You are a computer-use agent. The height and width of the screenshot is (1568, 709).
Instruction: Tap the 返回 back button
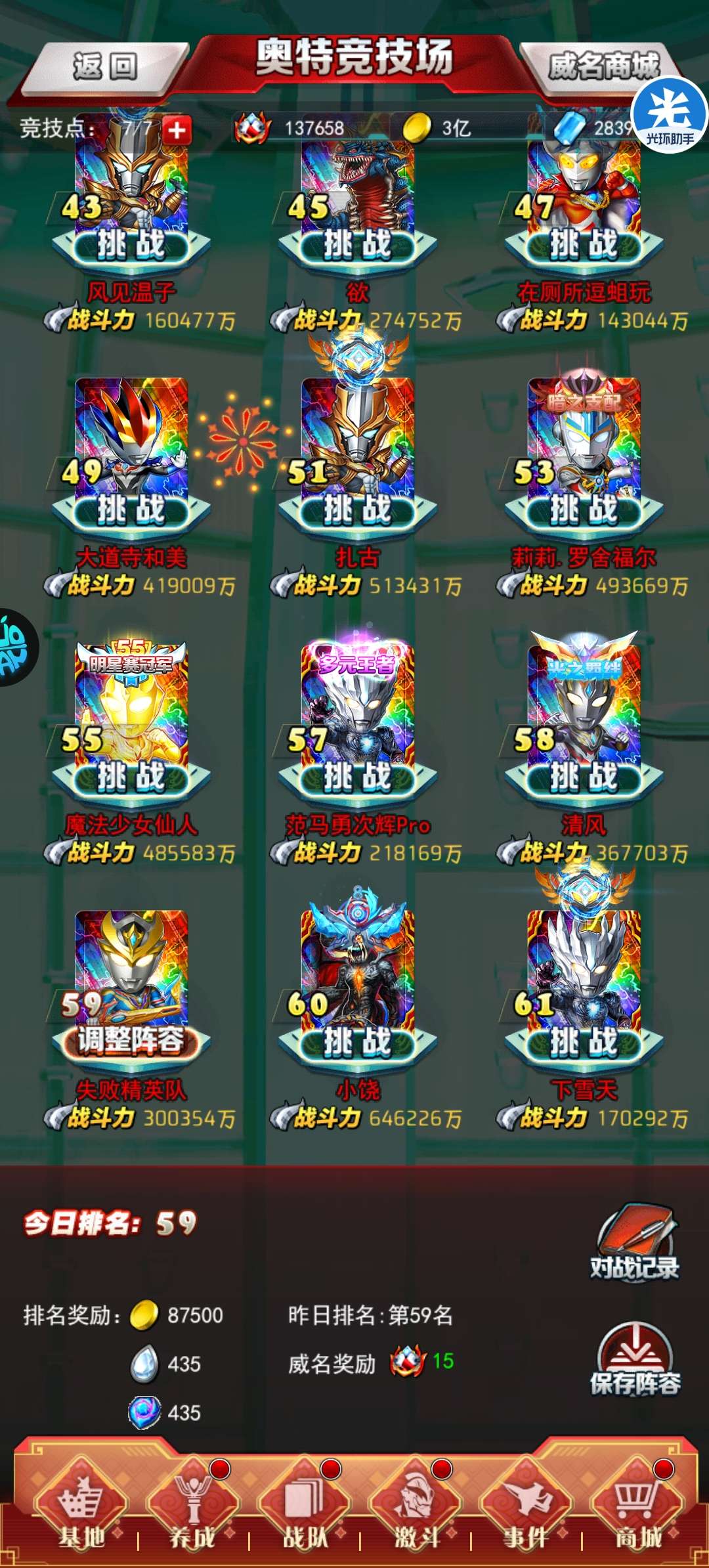(105, 67)
